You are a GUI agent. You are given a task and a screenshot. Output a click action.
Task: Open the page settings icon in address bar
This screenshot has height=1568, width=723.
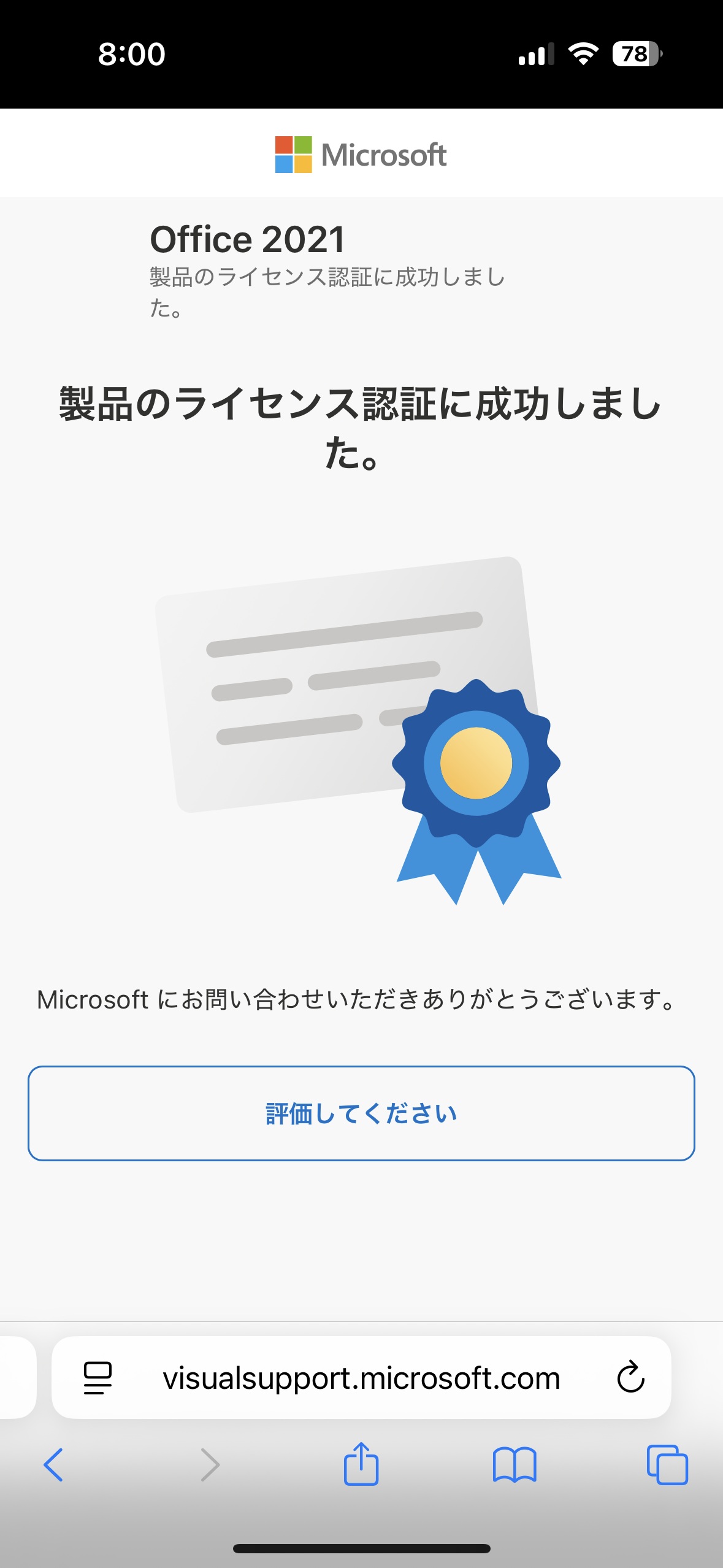pyautogui.click(x=98, y=1378)
